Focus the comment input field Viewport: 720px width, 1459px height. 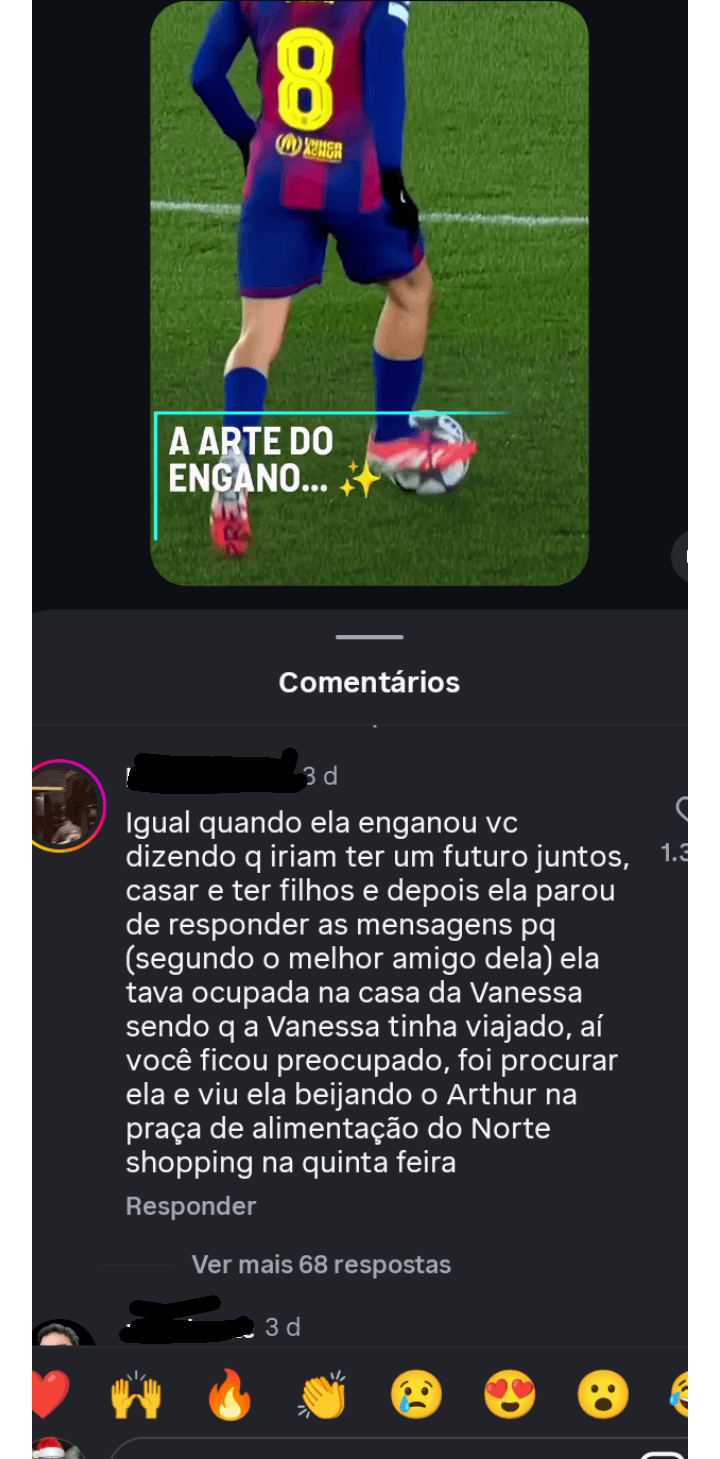click(x=380, y=1450)
